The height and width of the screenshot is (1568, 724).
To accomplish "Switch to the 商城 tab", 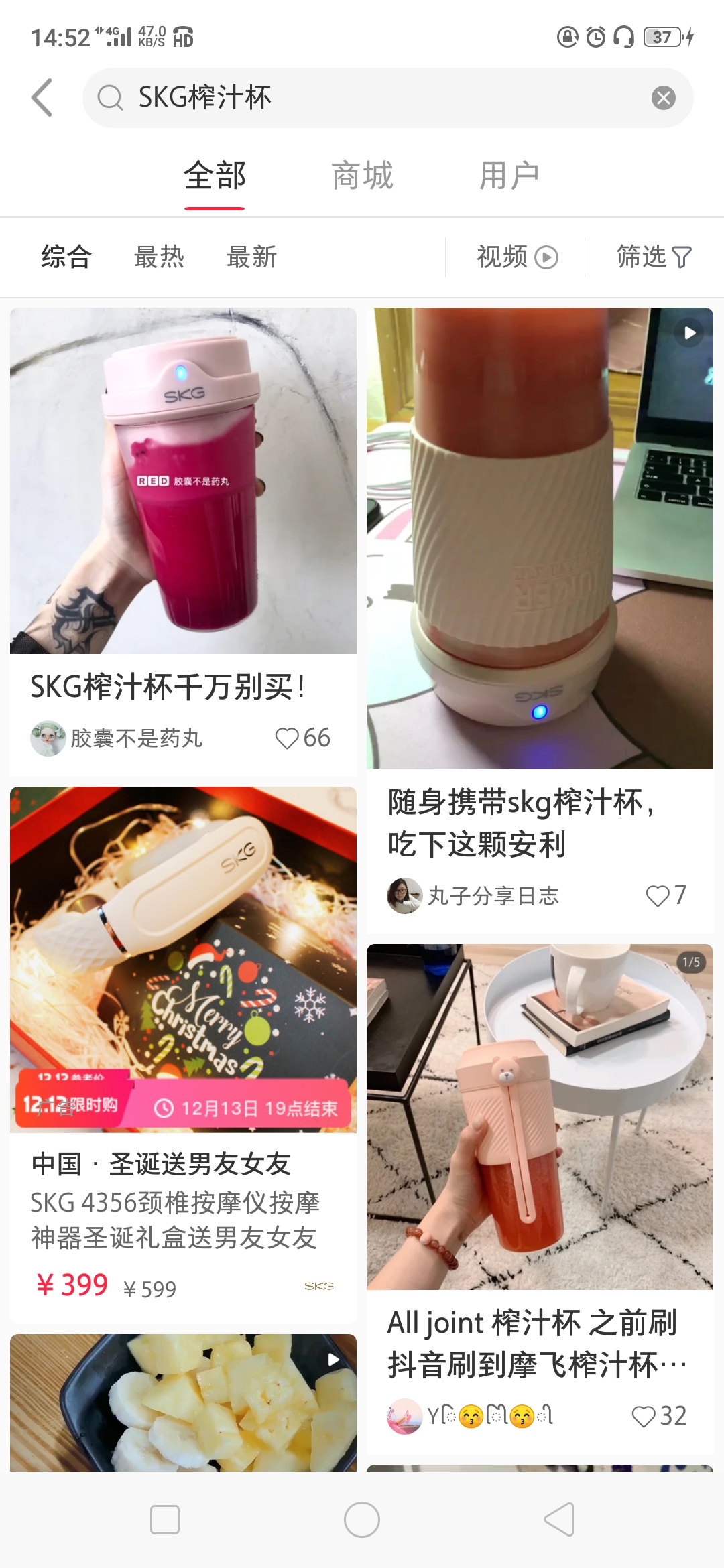I will pos(361,175).
